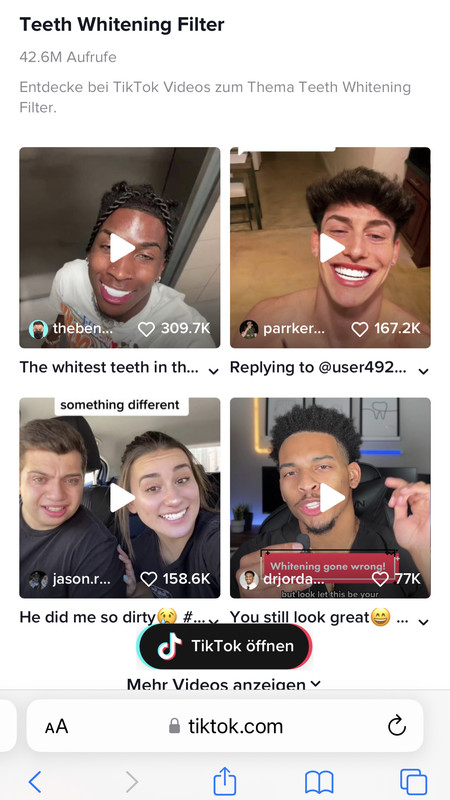Expand the 'You still look great' caption
This screenshot has width=450, height=800.
point(423,621)
